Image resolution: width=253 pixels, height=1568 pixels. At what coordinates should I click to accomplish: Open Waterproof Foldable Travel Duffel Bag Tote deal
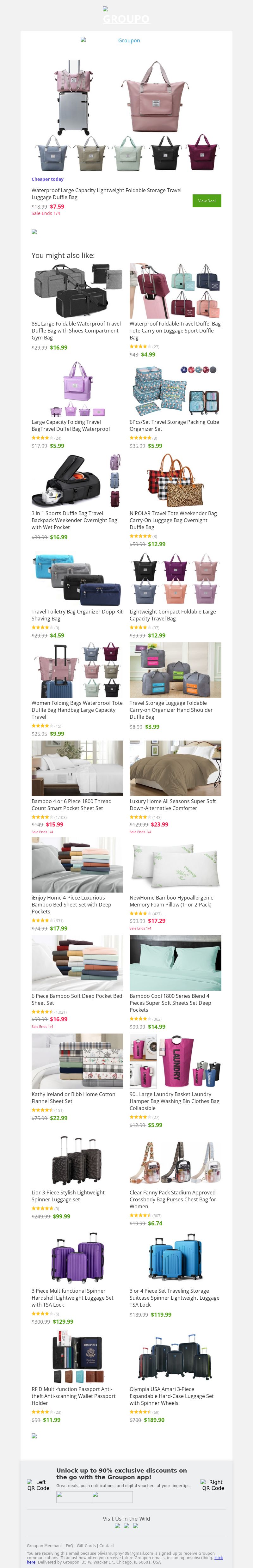tap(175, 331)
